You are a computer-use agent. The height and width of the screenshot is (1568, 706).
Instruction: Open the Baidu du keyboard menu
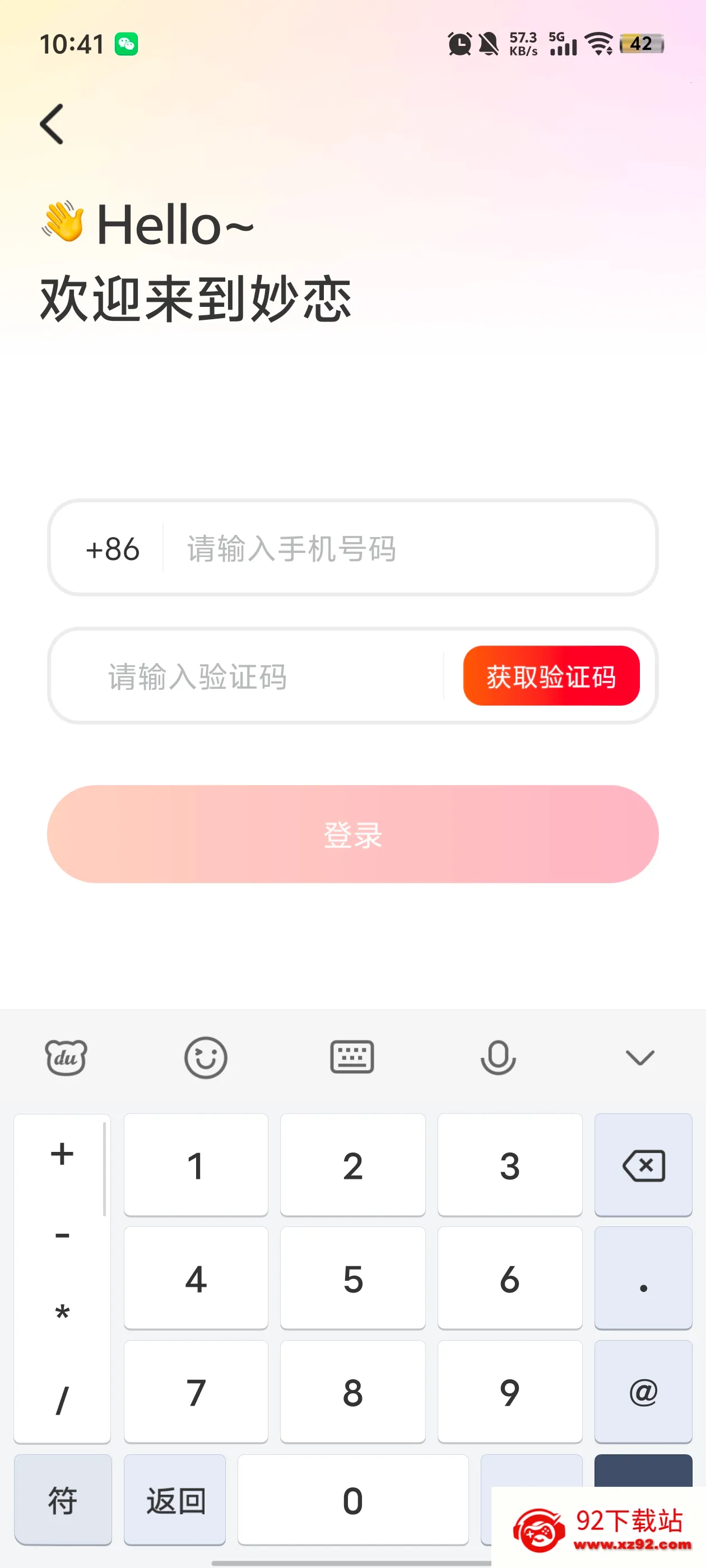[x=66, y=1058]
